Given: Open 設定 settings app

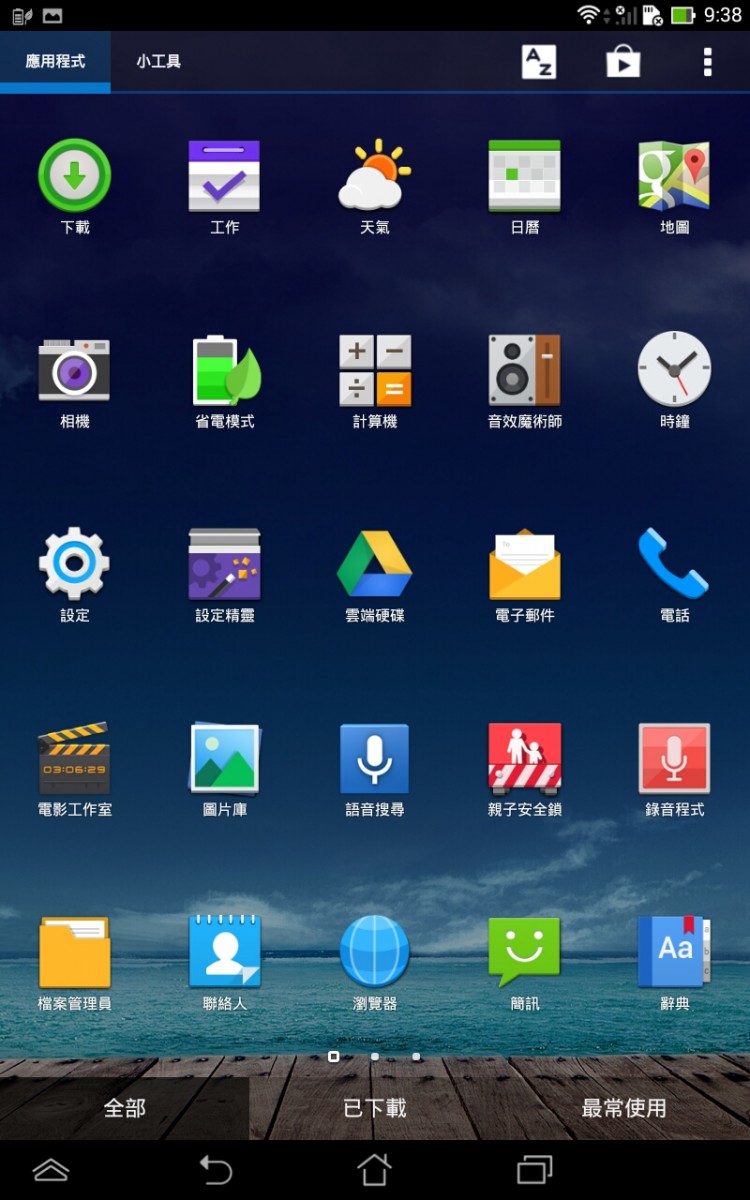Looking at the screenshot, I should tap(74, 565).
